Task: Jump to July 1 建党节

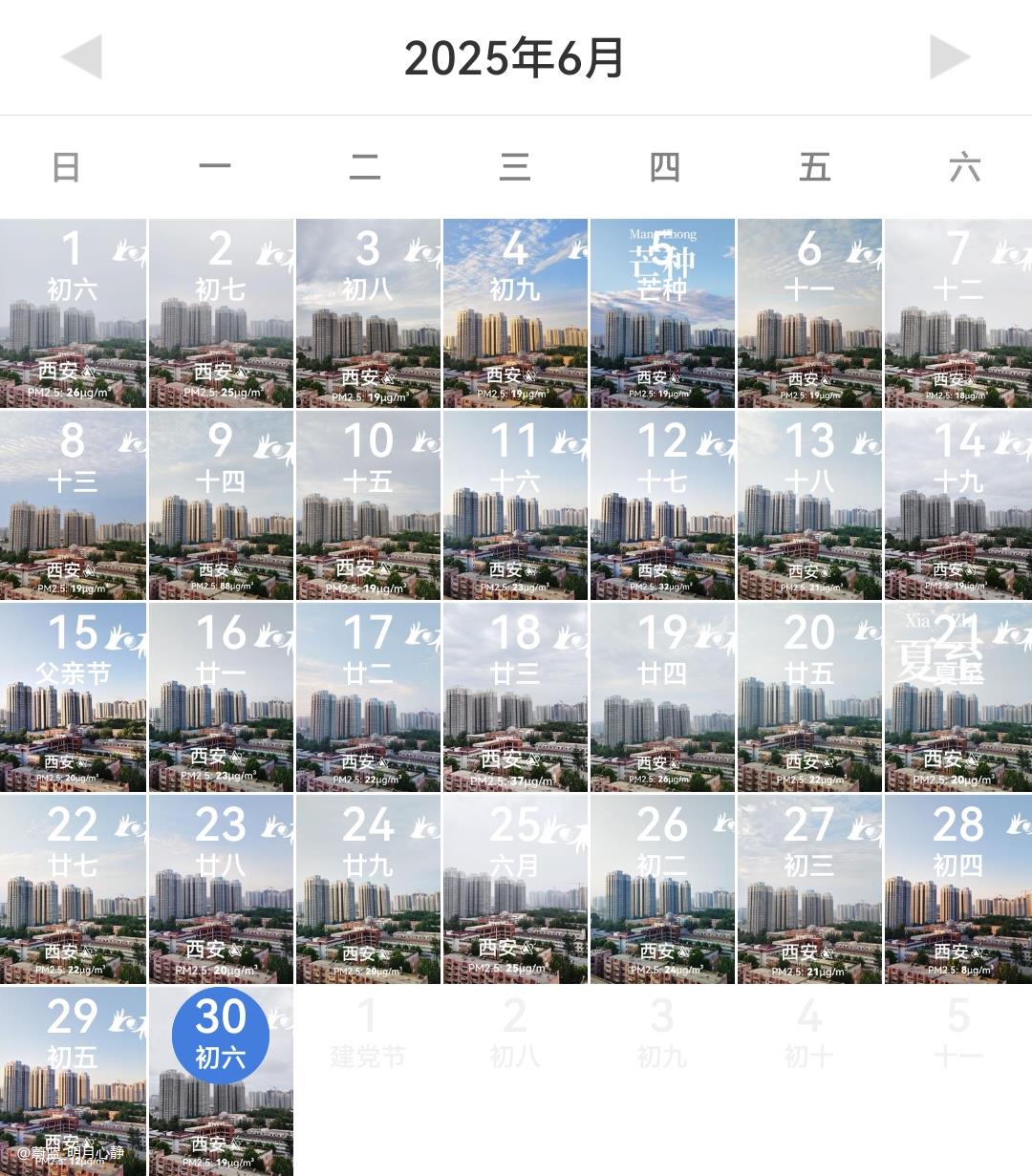Action: 368,1037
